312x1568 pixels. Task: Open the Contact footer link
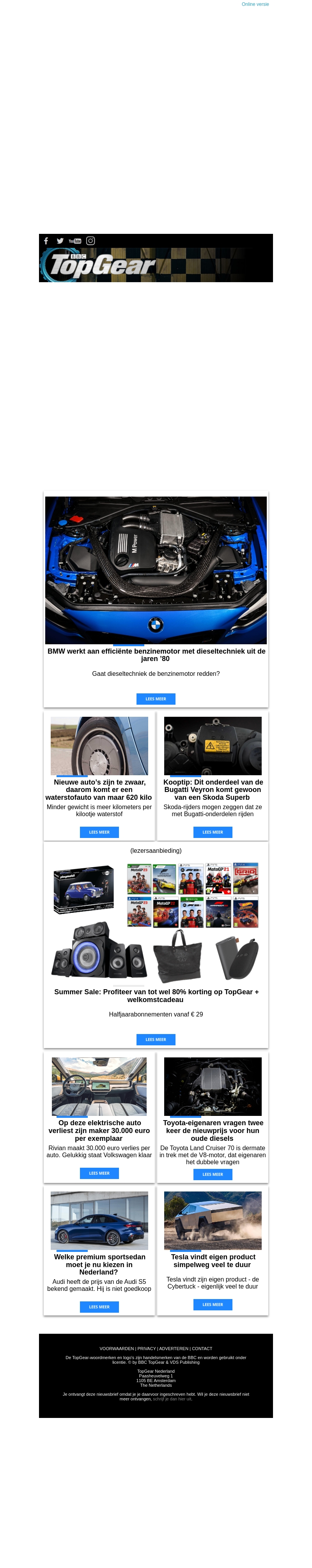point(202,1348)
